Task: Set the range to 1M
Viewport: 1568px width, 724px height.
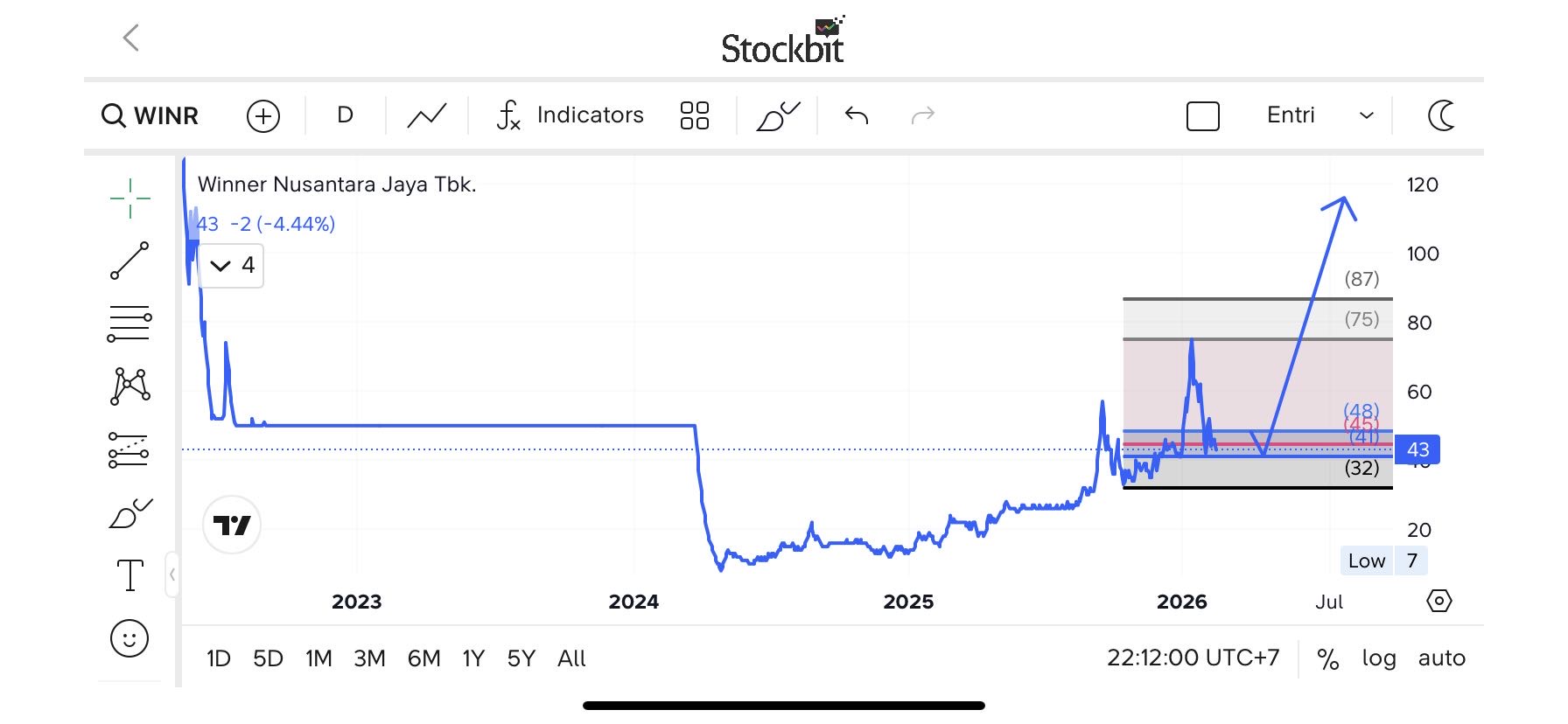Action: click(318, 658)
